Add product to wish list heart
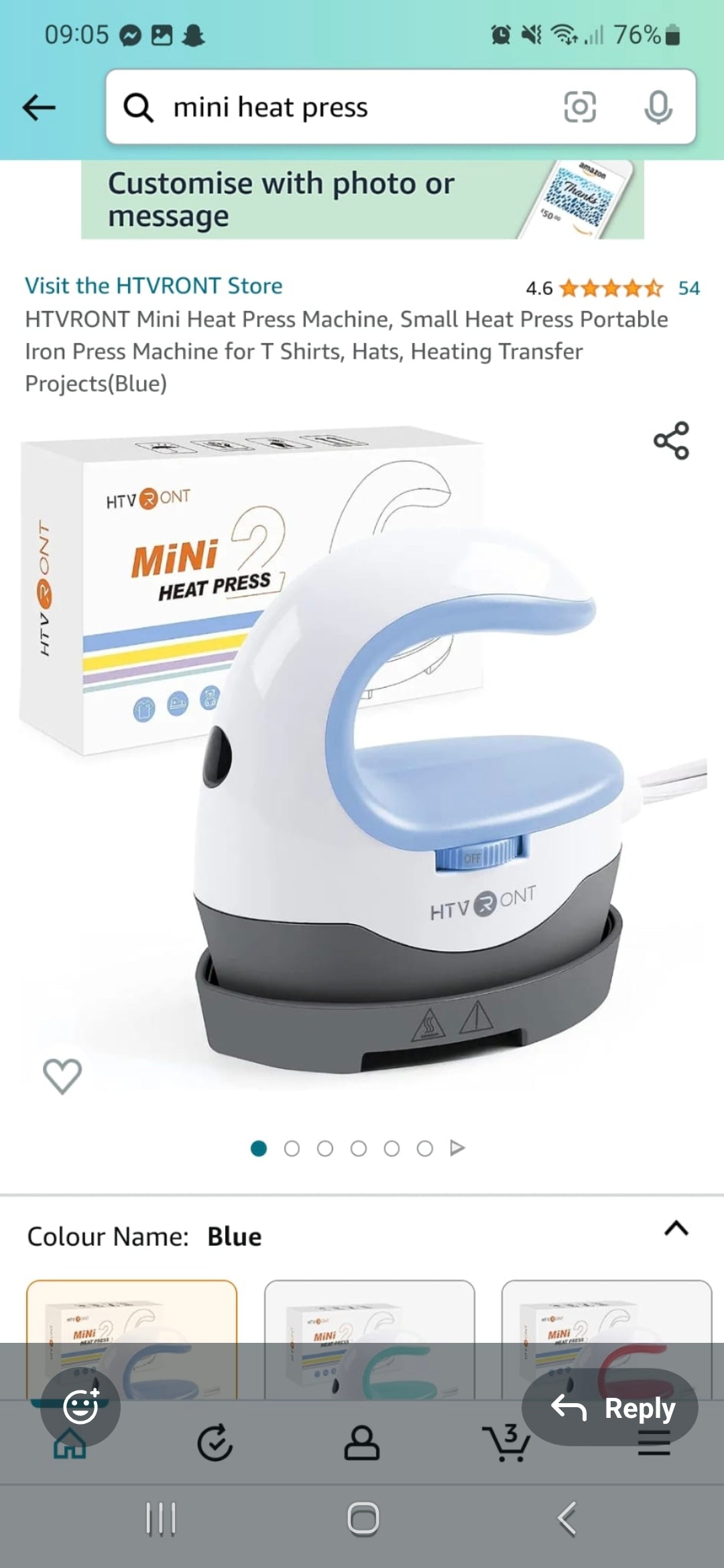724x1568 pixels. point(62,1075)
